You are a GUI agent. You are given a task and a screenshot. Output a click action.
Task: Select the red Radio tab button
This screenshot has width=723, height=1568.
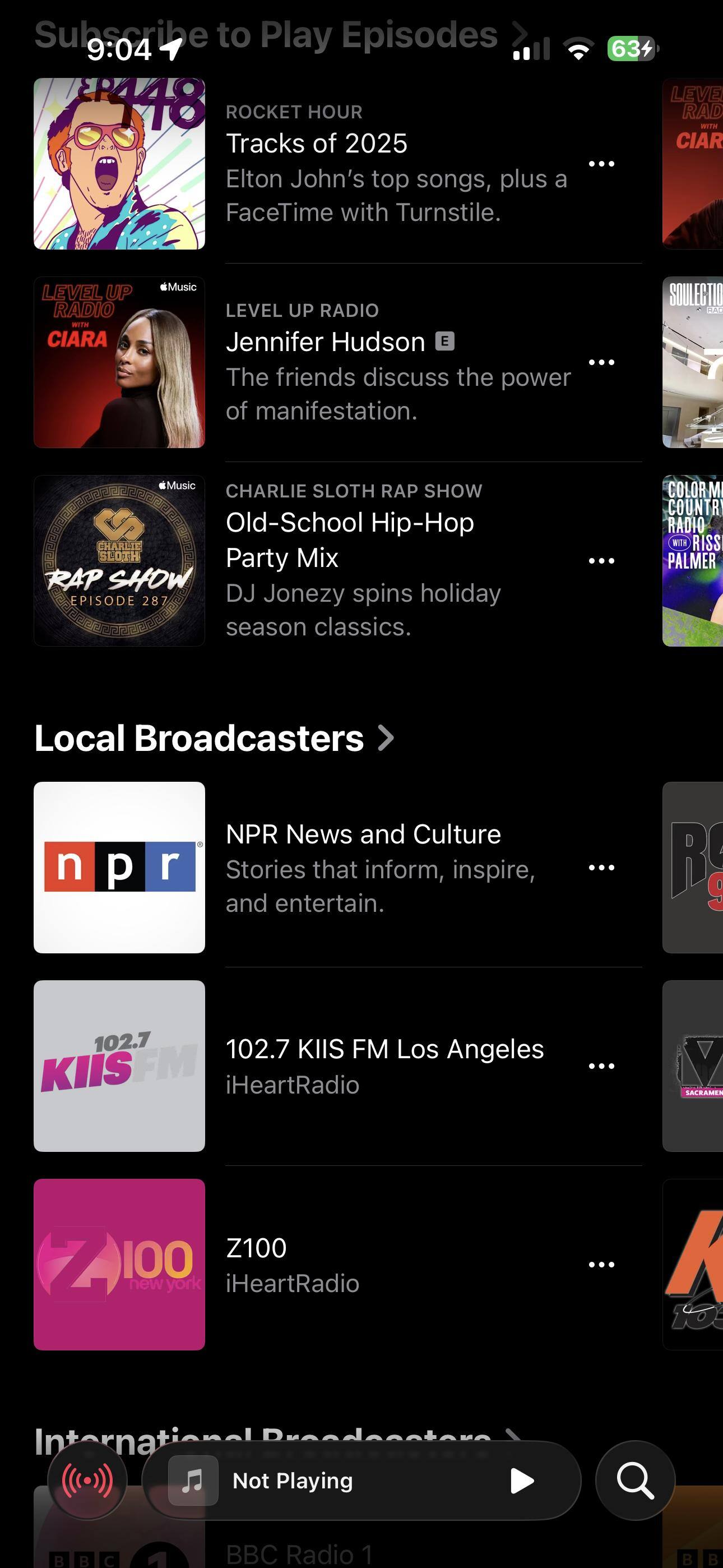click(87, 1480)
